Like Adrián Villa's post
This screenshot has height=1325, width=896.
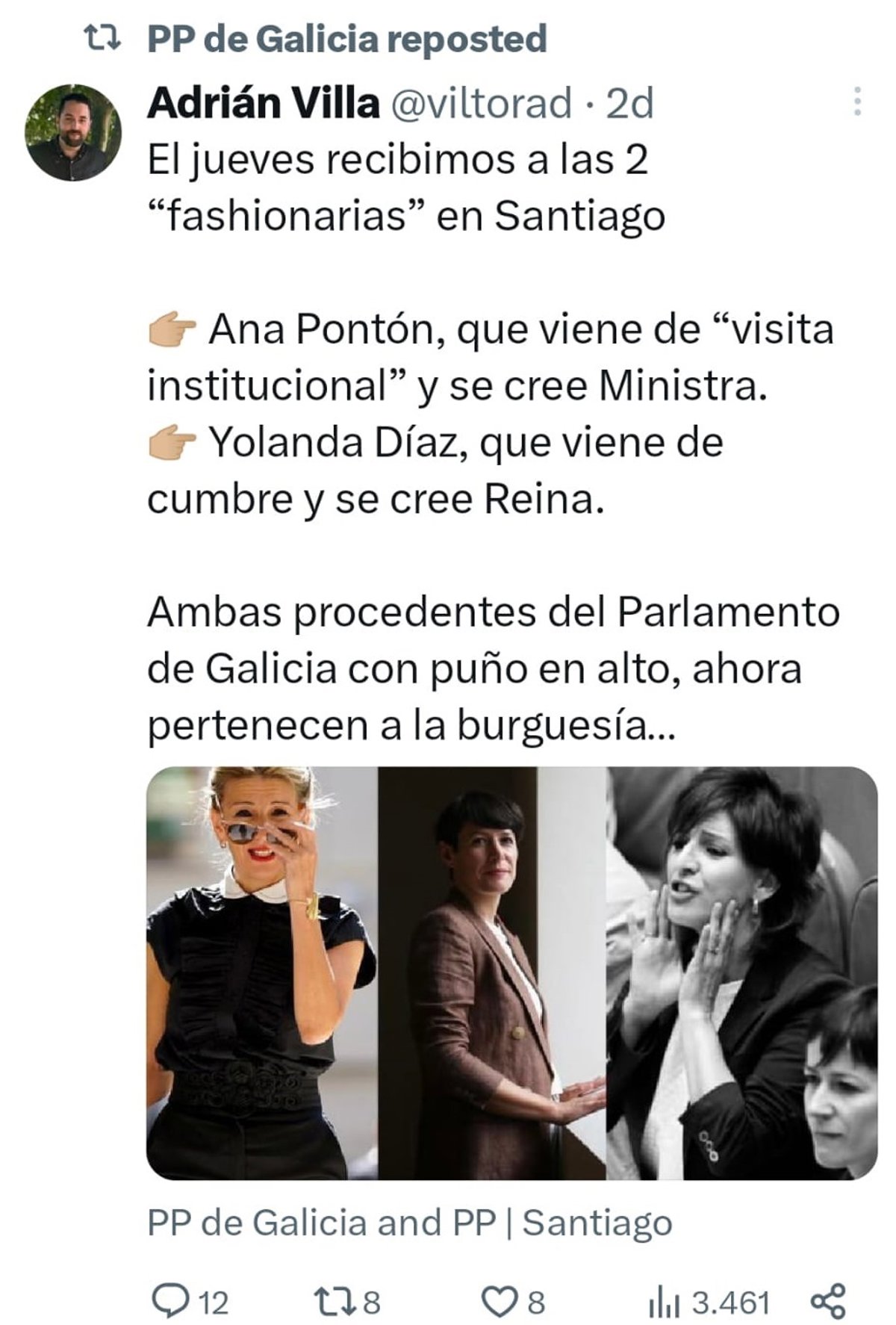(x=495, y=1302)
